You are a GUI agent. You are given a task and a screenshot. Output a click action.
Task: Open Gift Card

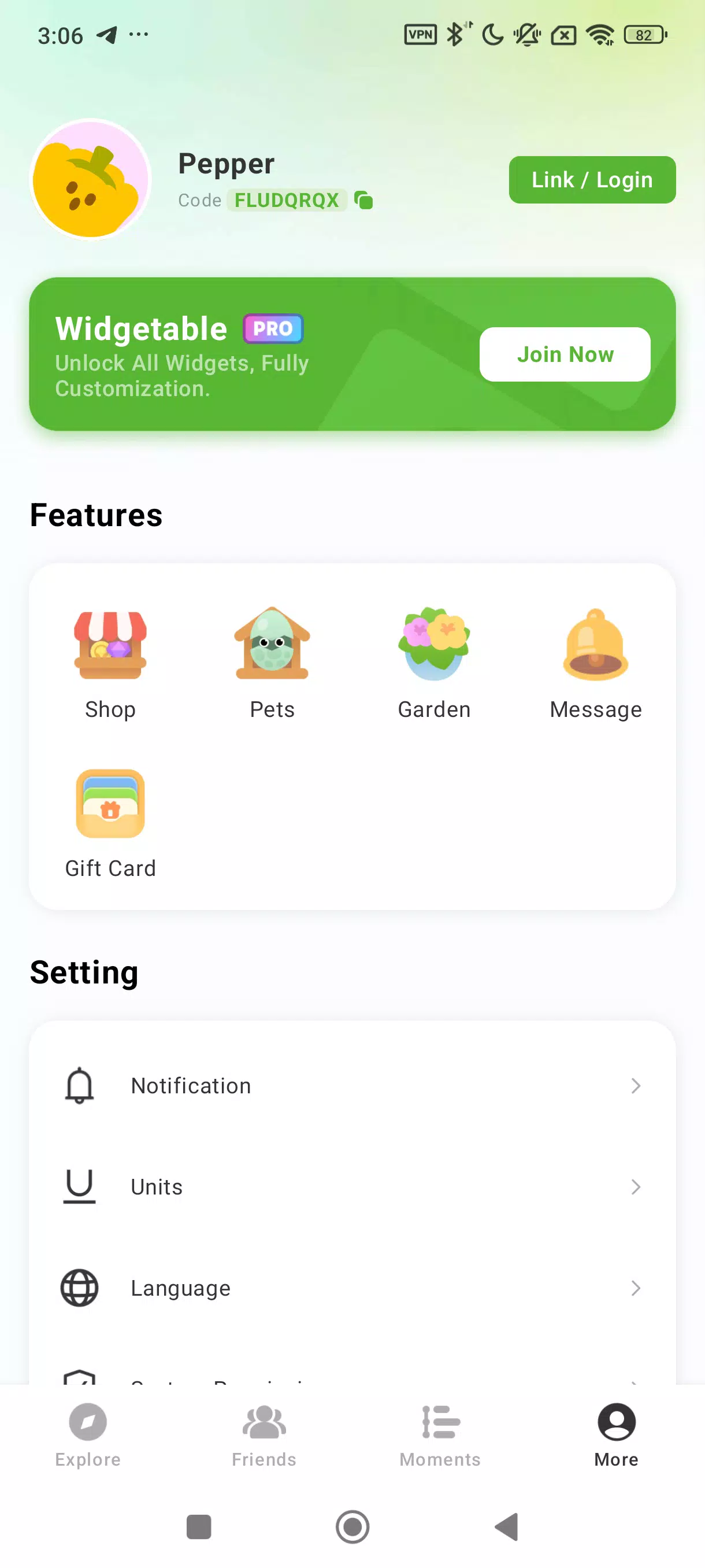(110, 823)
